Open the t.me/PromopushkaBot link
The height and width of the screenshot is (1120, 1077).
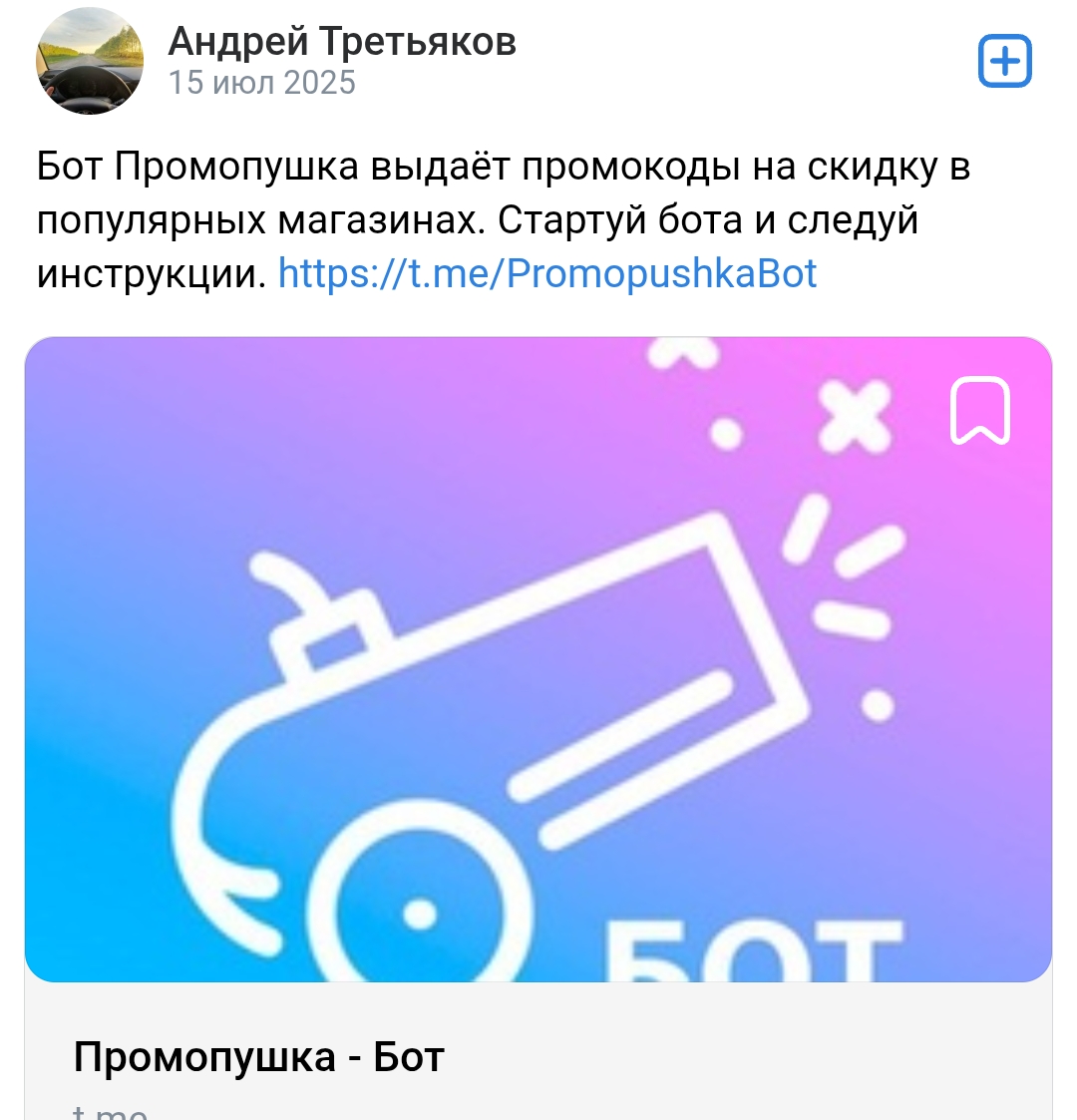point(547,273)
